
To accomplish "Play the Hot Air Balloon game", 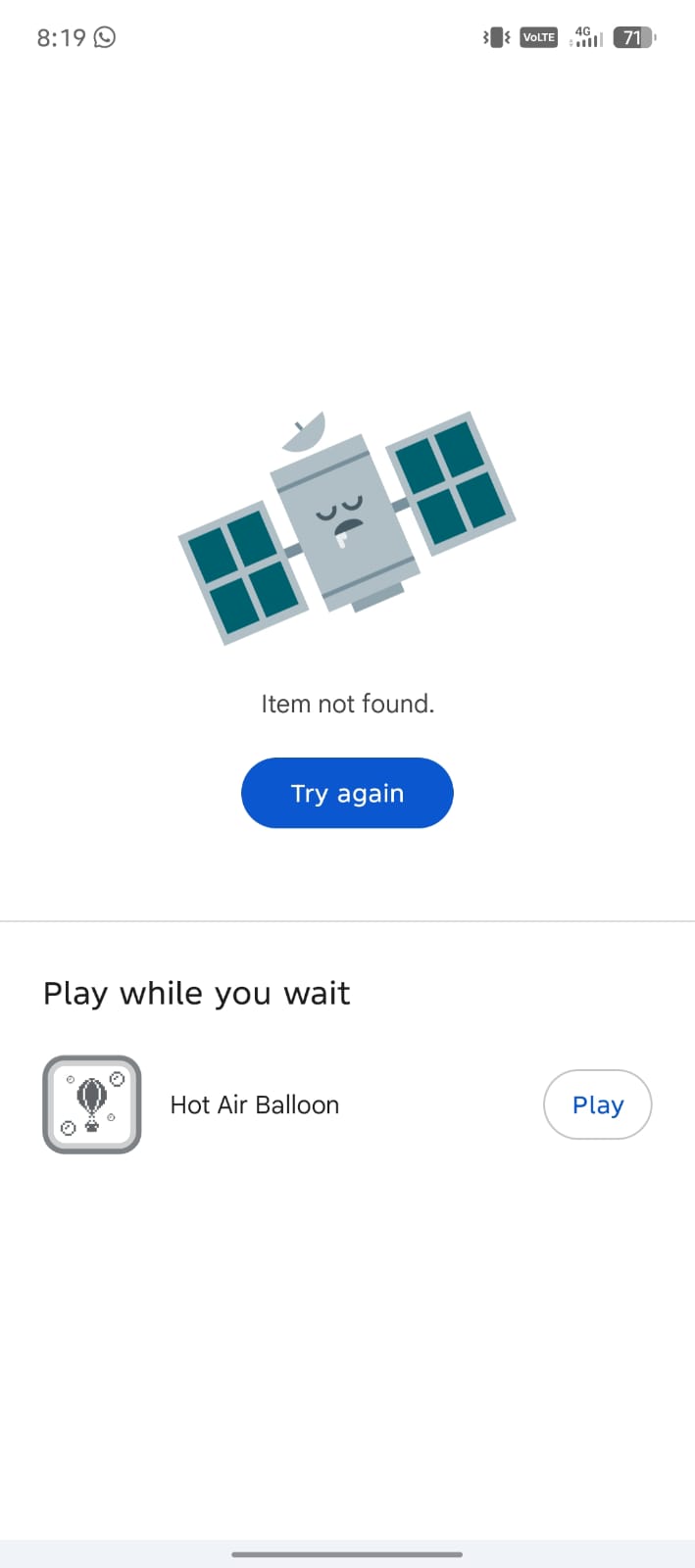I will click(597, 1104).
